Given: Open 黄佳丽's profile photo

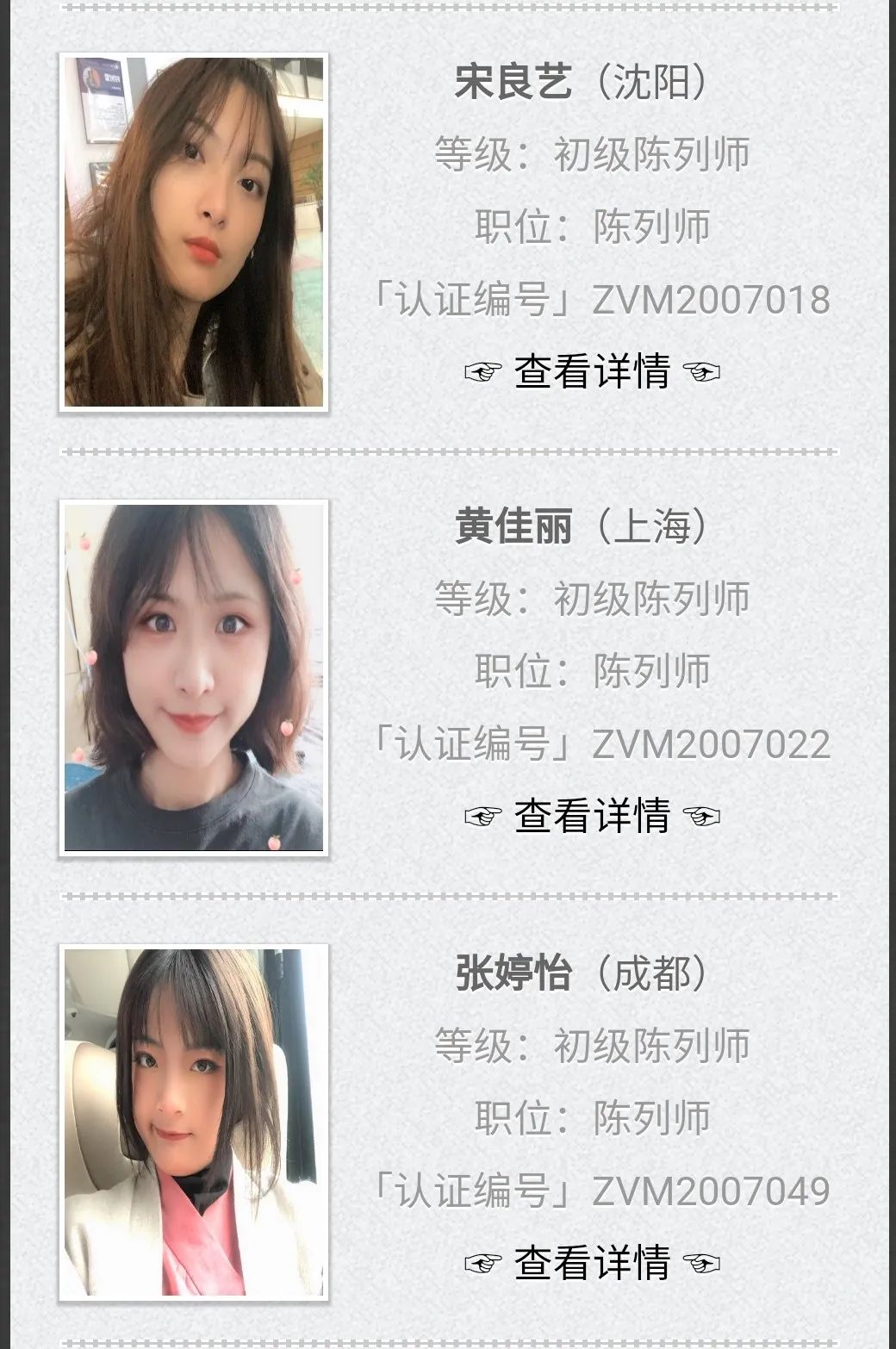Looking at the screenshot, I should click(194, 678).
